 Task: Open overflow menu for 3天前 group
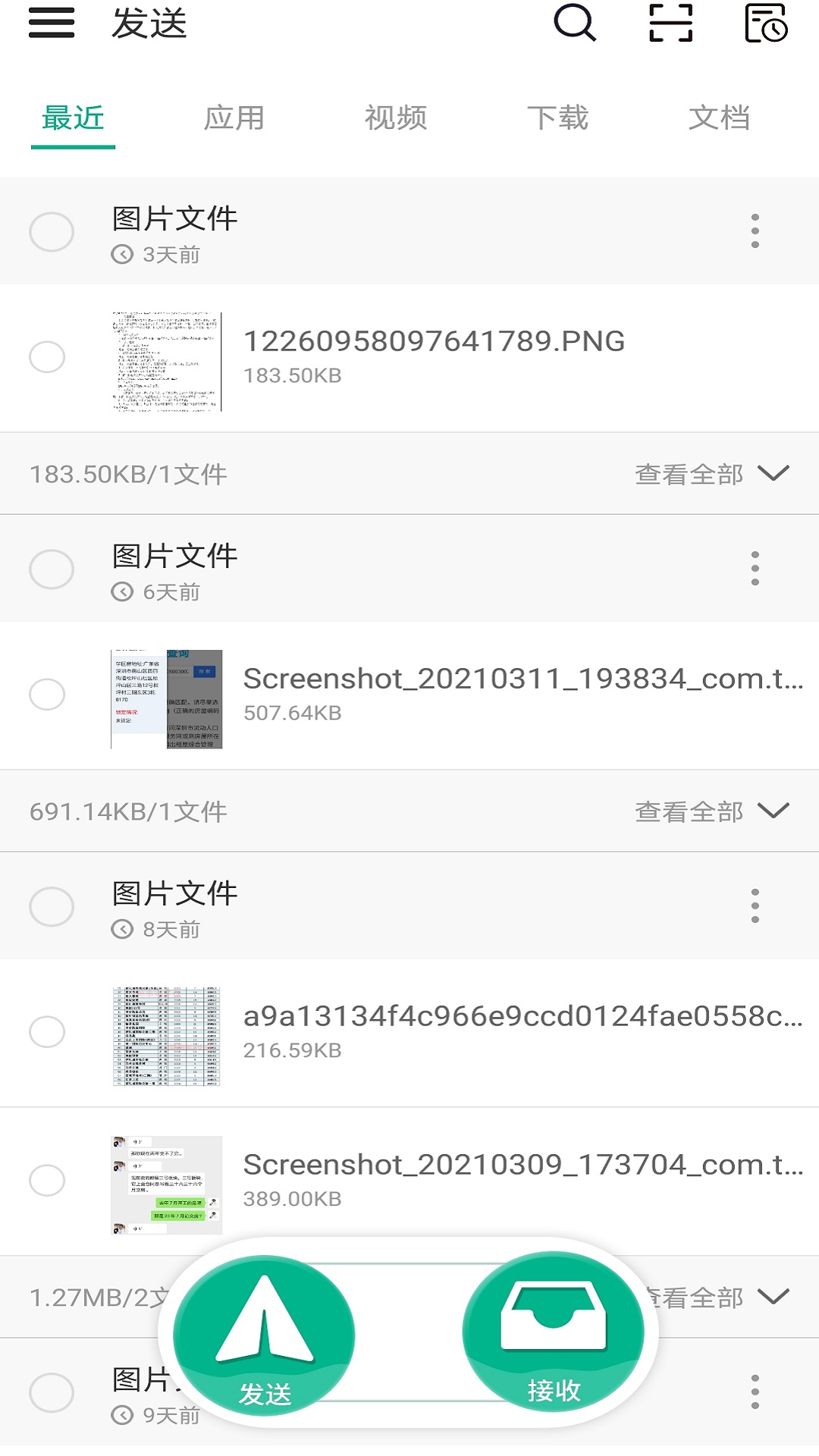[755, 231]
